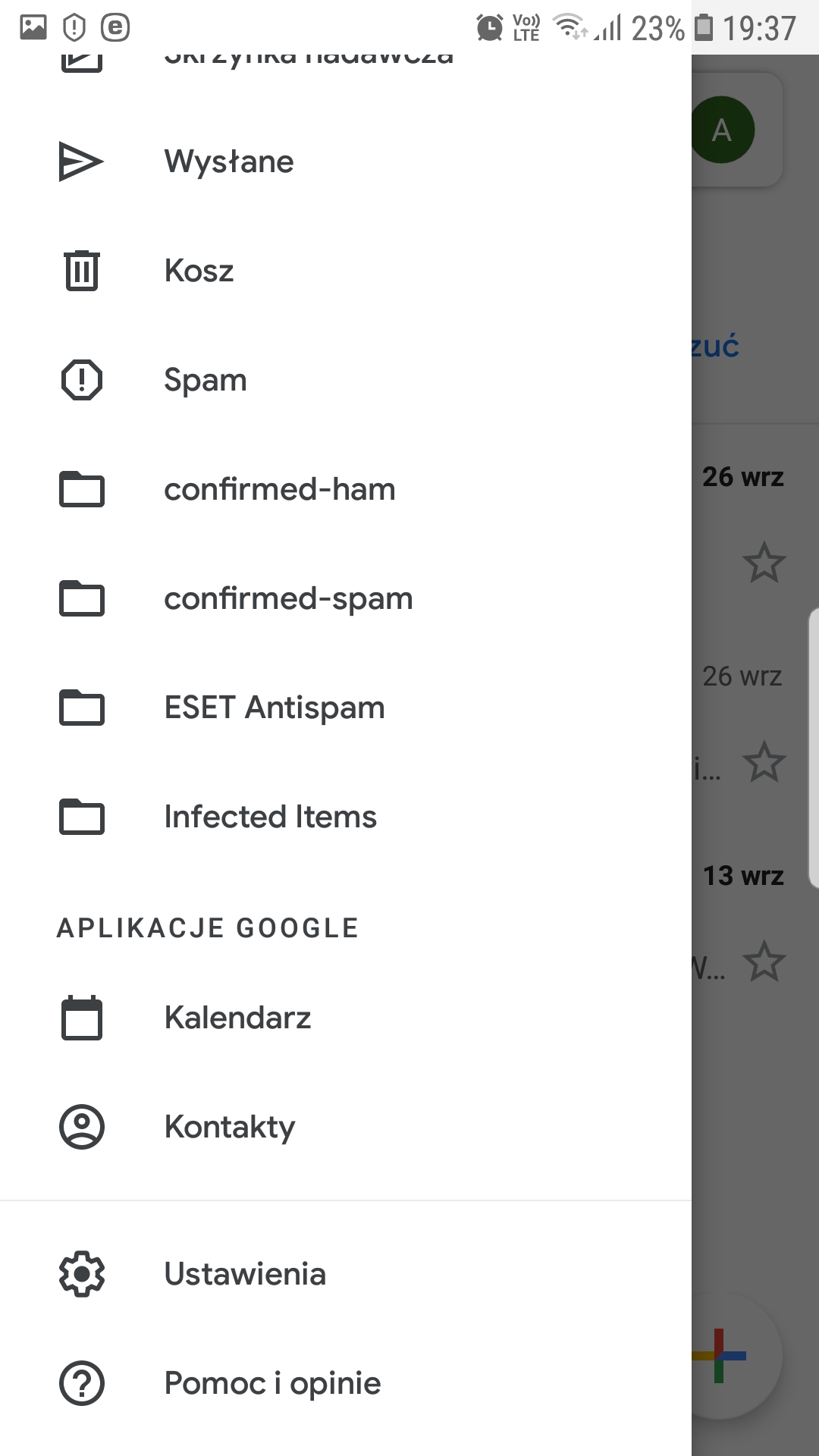Open Pomoc i opinie
The width and height of the screenshot is (819, 1456).
(x=346, y=1383)
